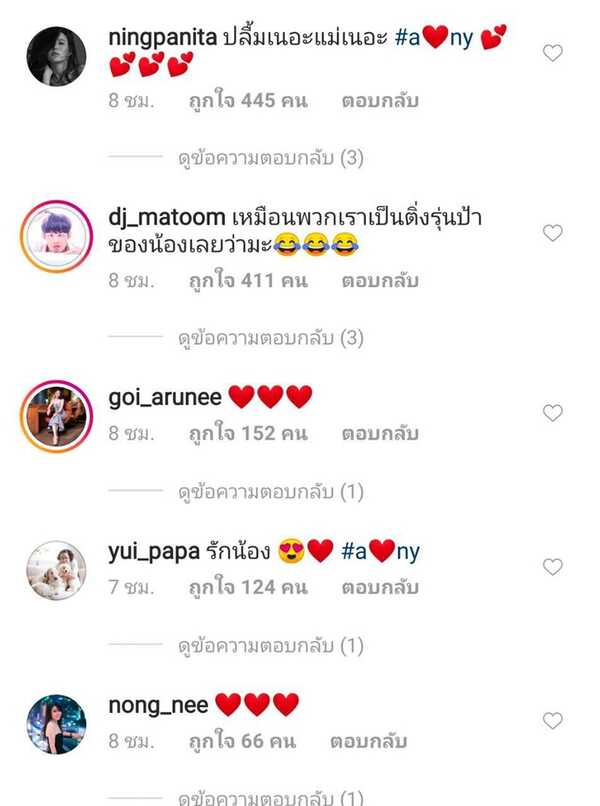Open goi_arunee's story avatar
The width and height of the screenshot is (600, 806).
point(56,416)
